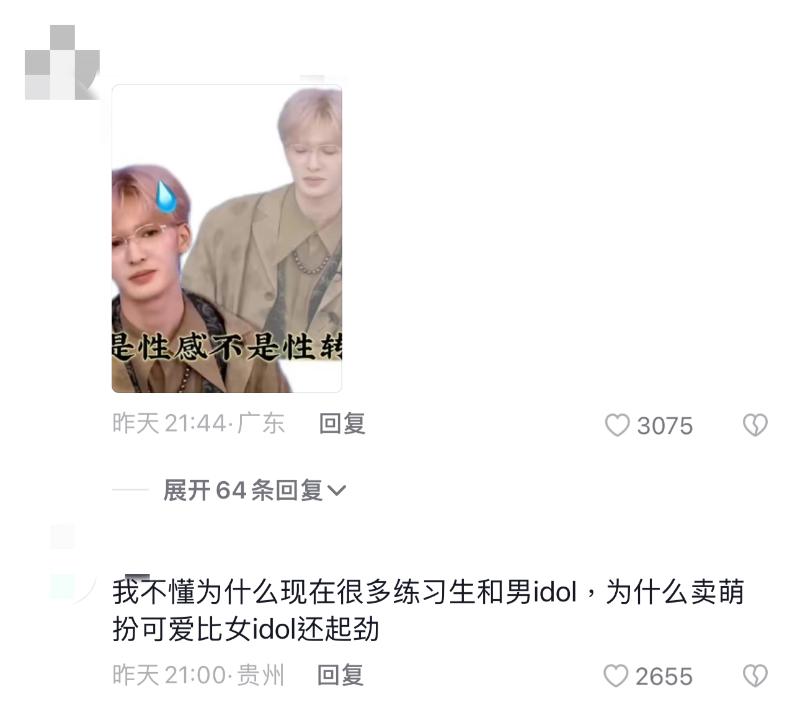This screenshot has height=705, width=800.
Task: Open the meme image in the comment
Action: pyautogui.click(x=227, y=238)
